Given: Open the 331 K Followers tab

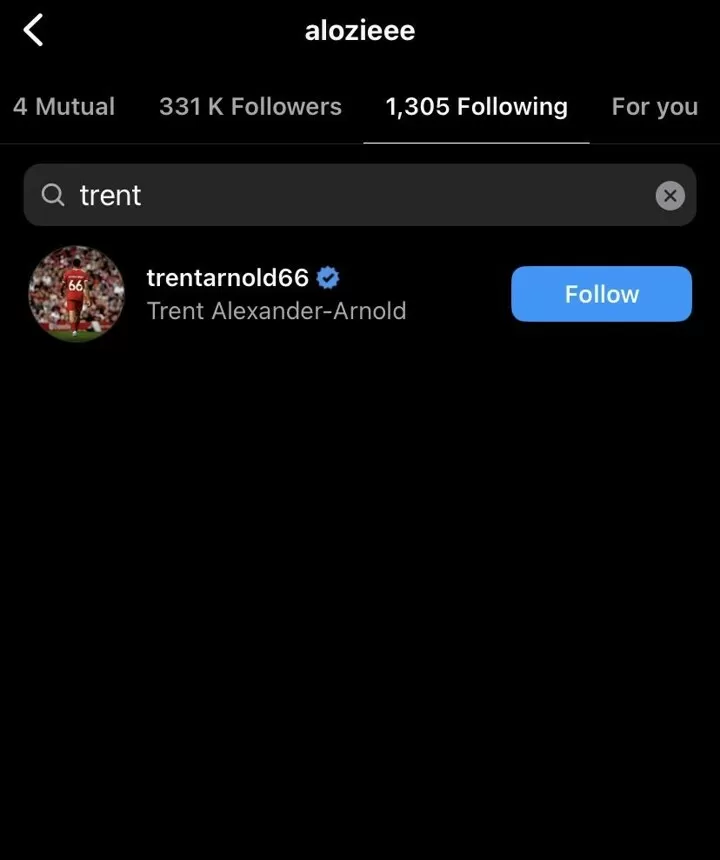Looking at the screenshot, I should click(250, 107).
